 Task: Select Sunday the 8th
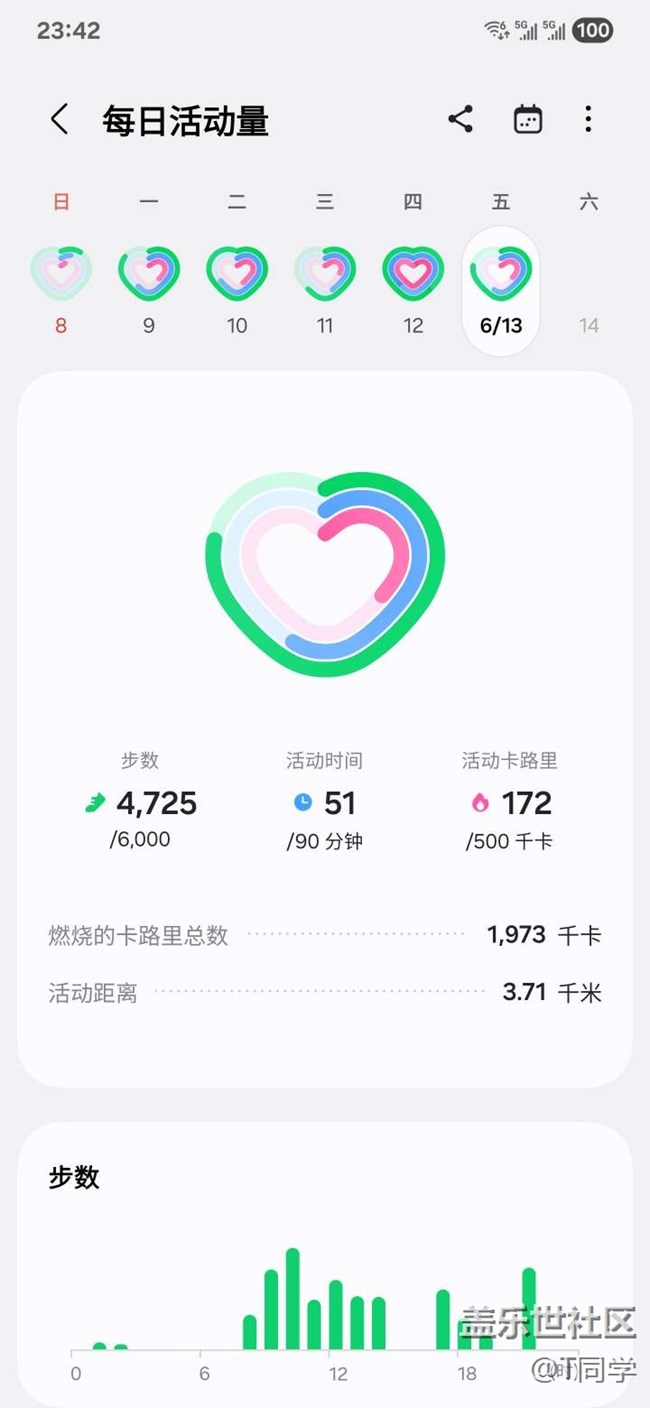pyautogui.click(x=61, y=288)
